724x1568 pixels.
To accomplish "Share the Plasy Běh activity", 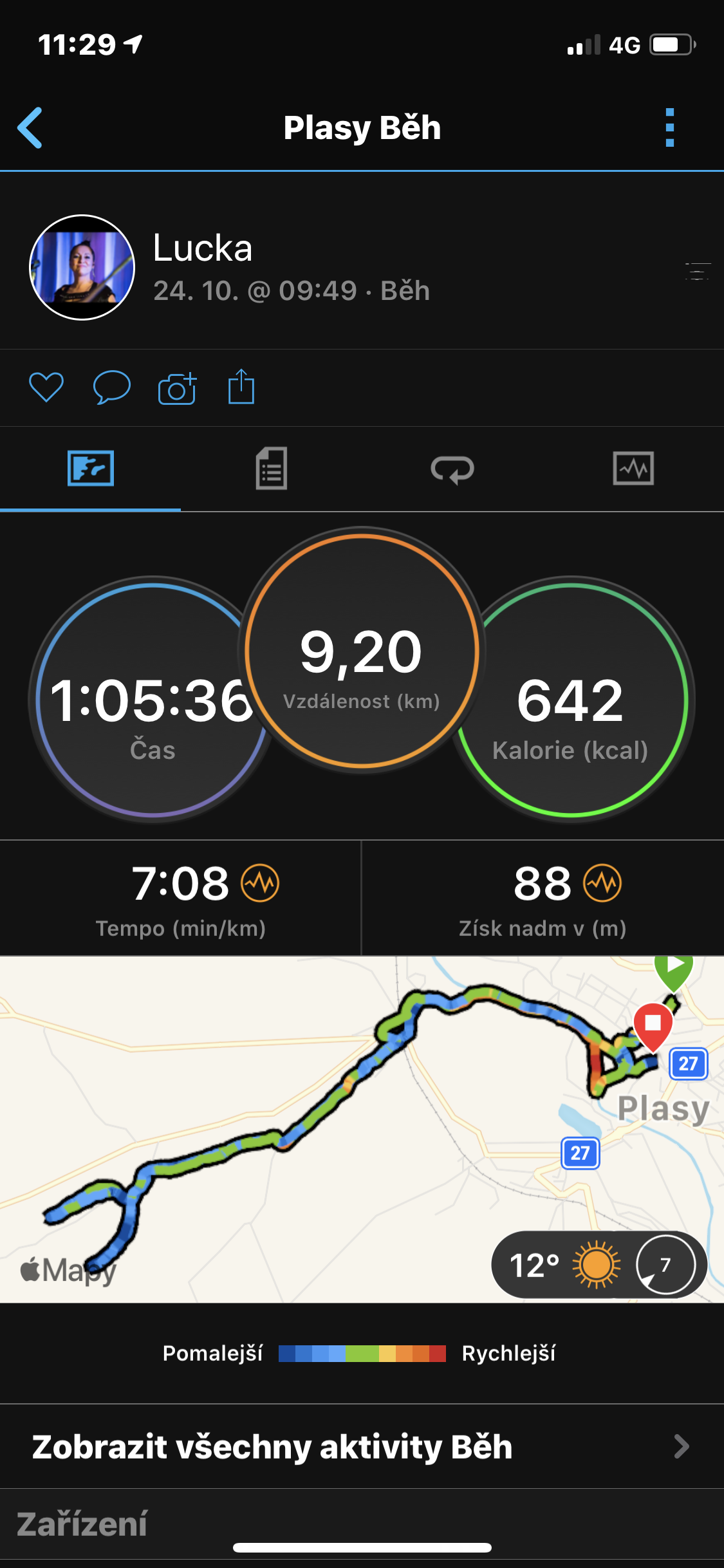I will click(241, 386).
